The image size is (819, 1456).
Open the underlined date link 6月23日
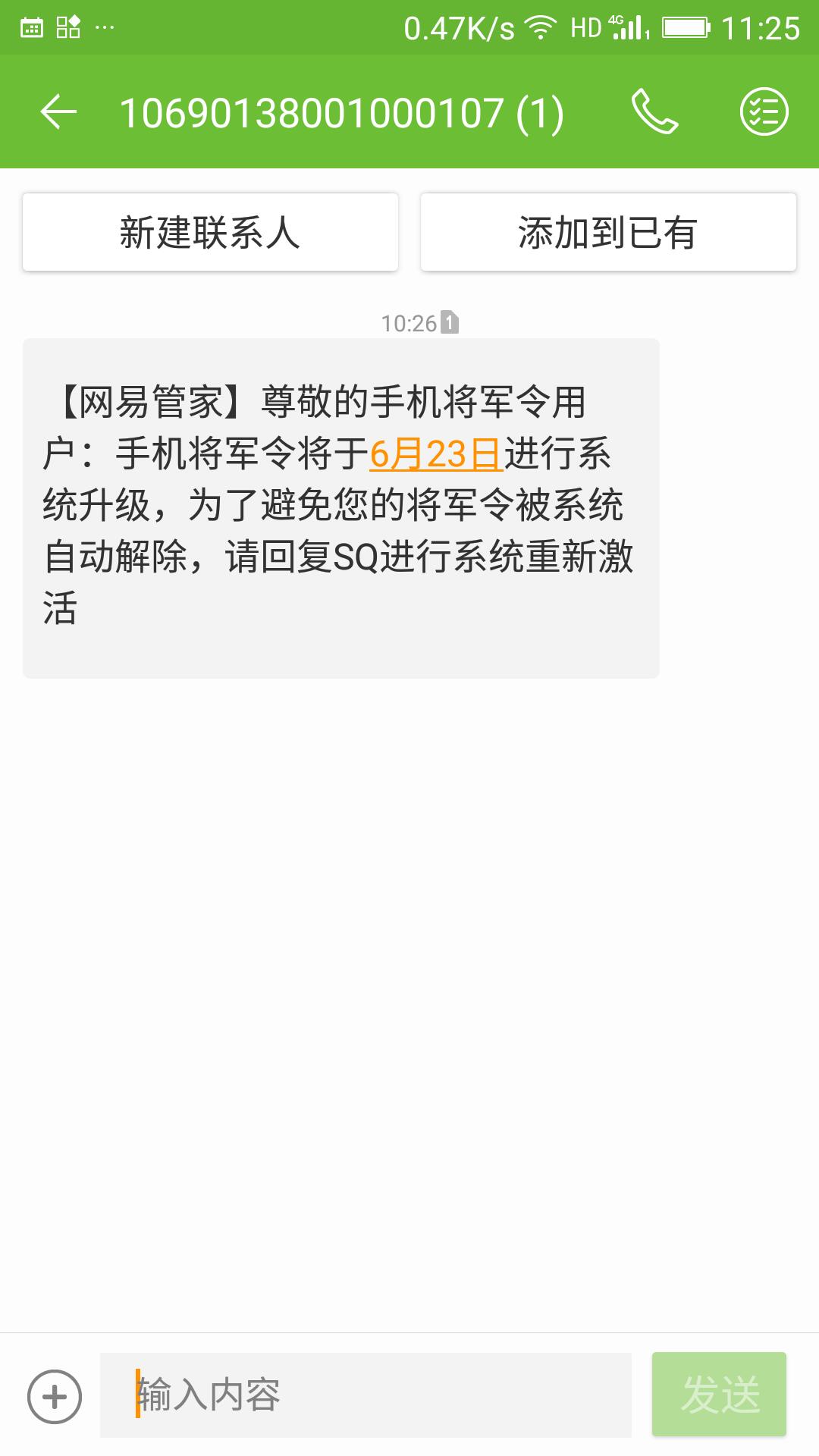436,454
